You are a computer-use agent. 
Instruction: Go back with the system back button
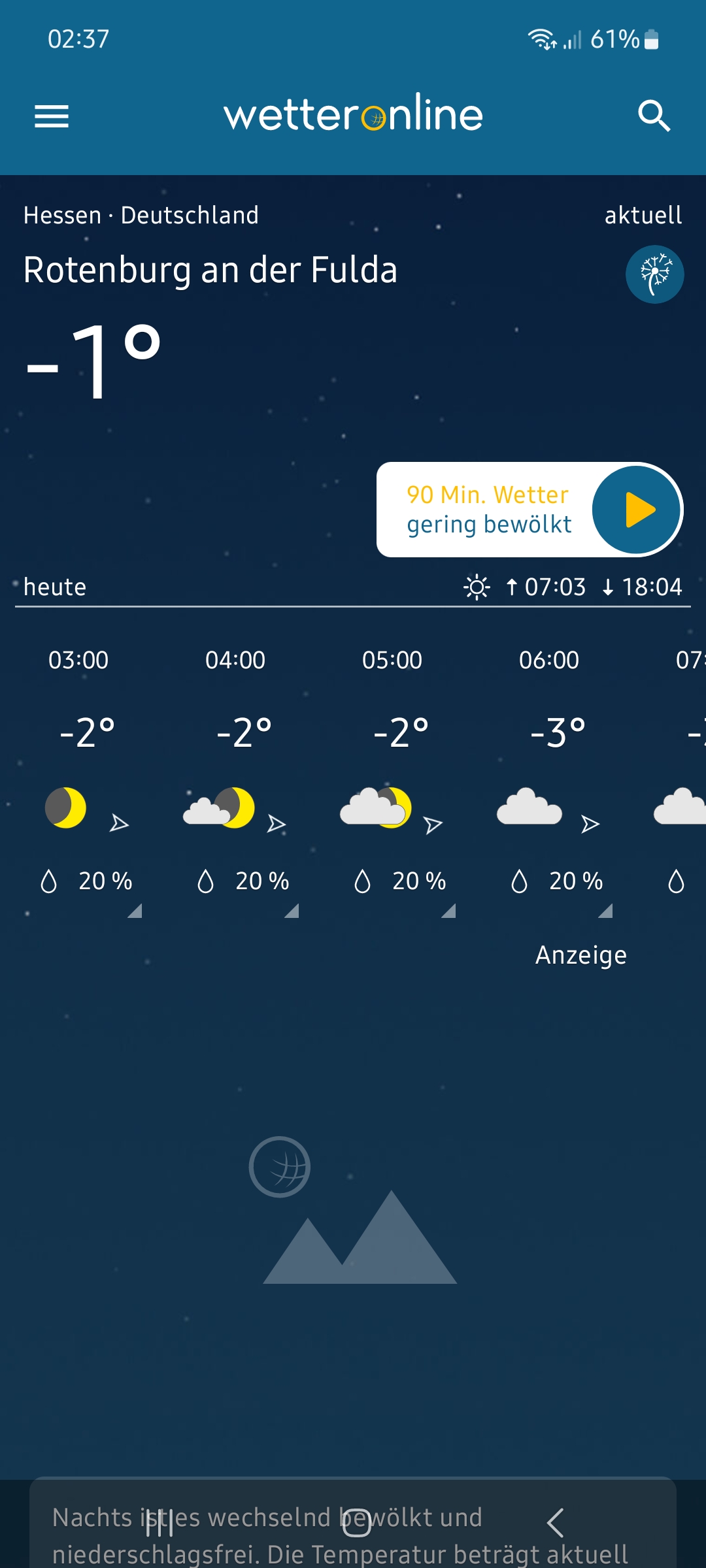(555, 1523)
